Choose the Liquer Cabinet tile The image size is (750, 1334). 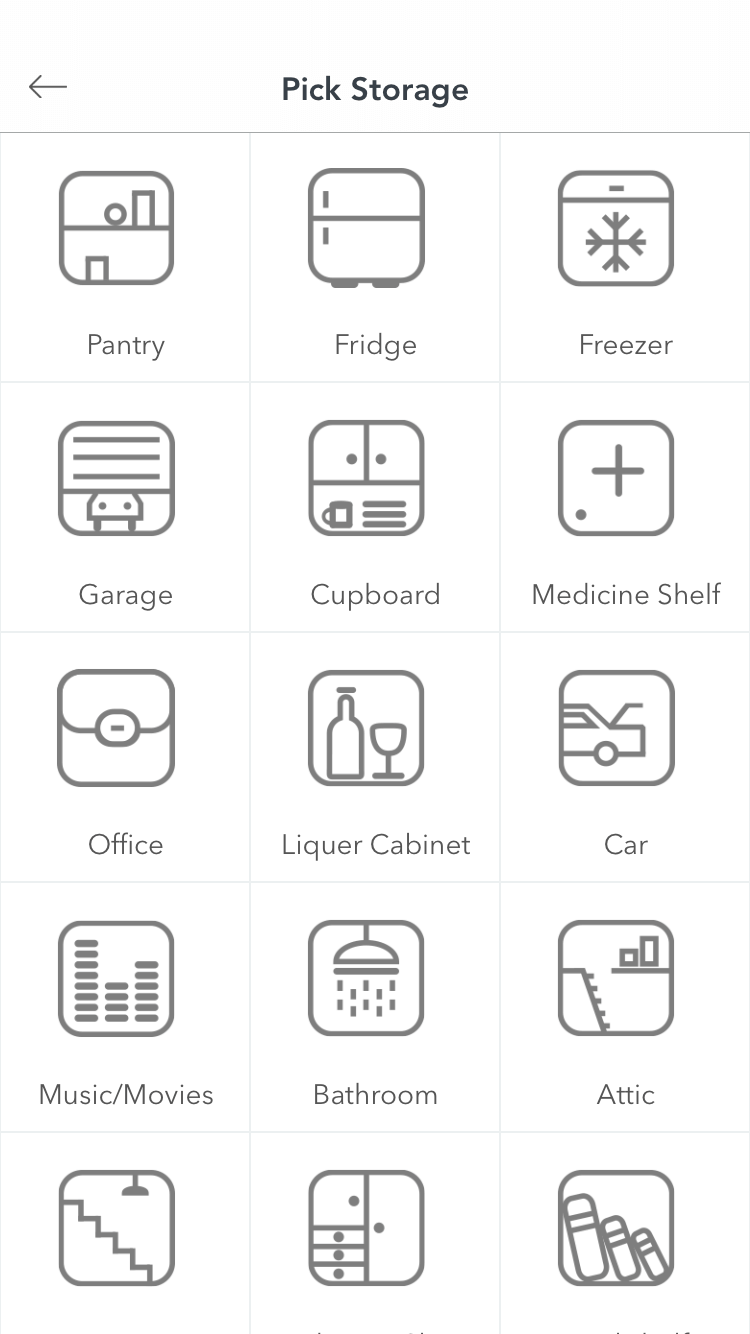375,758
